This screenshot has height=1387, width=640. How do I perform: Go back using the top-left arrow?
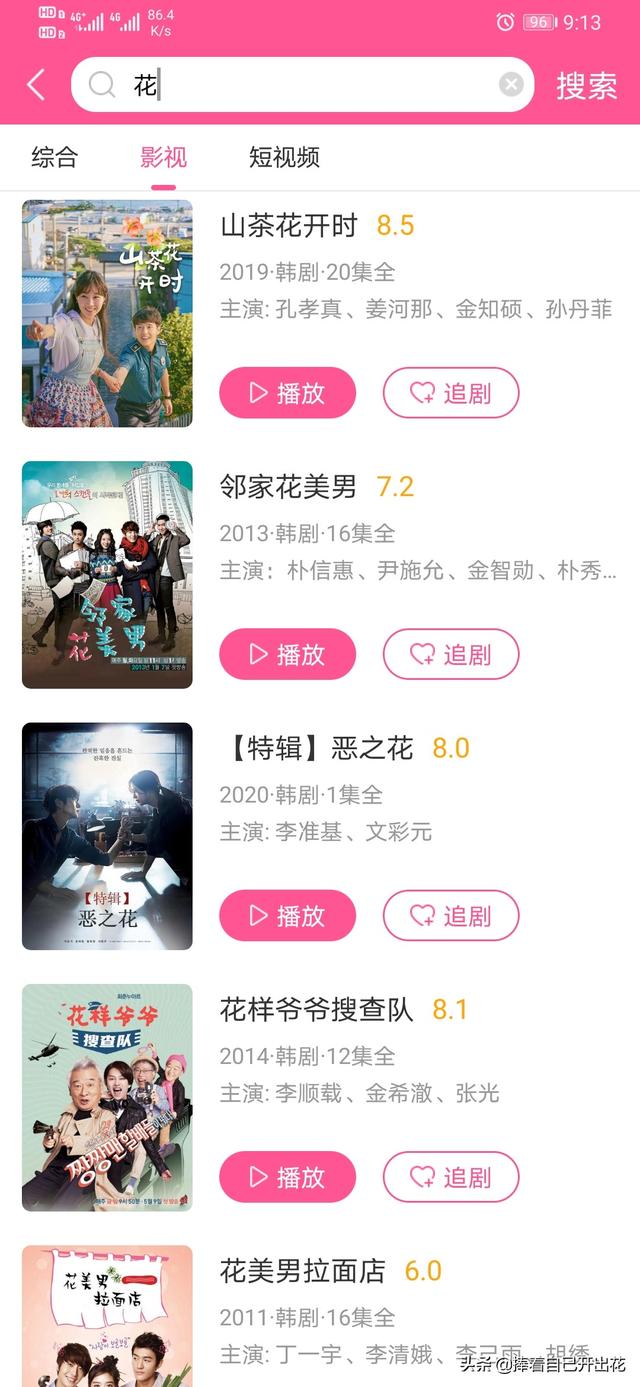click(36, 85)
